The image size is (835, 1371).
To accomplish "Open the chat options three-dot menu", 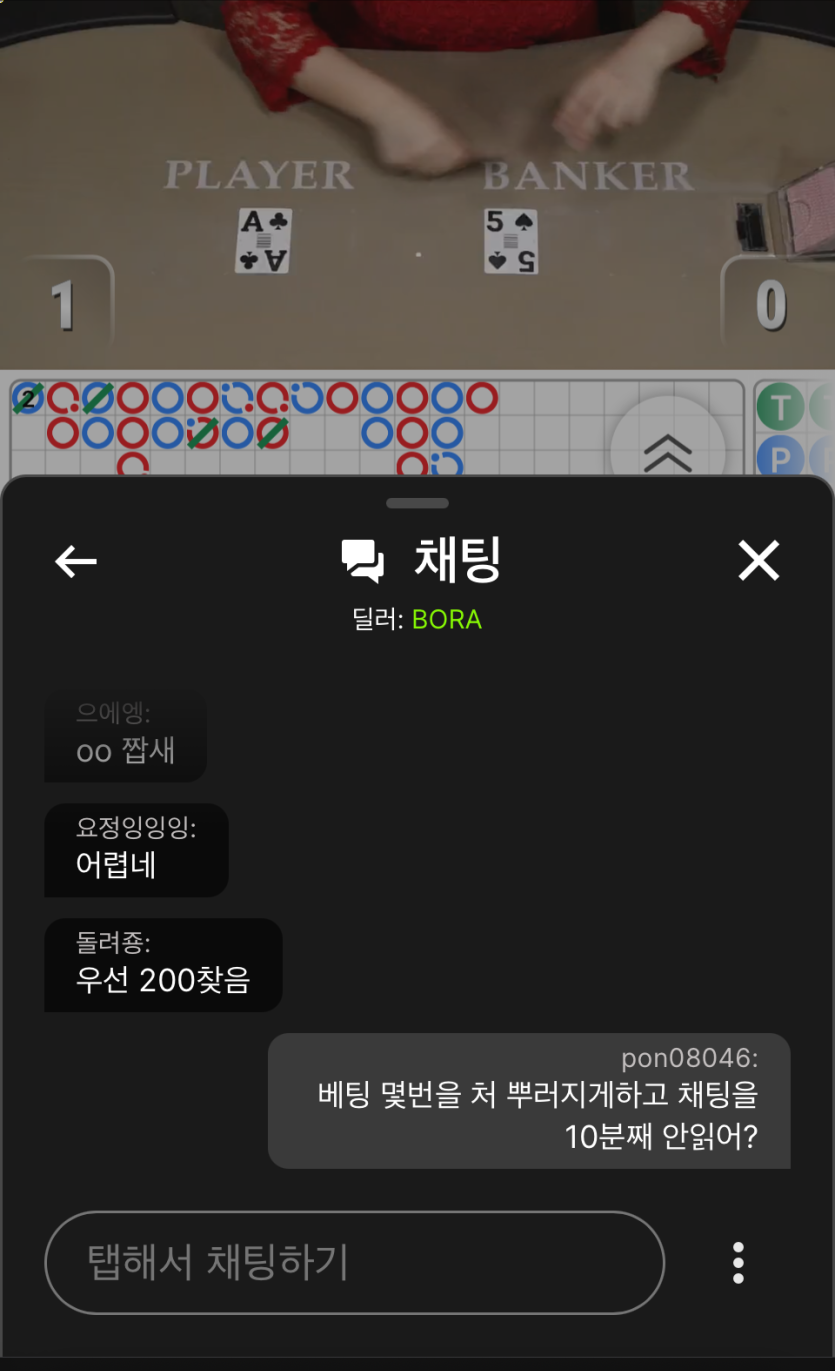I will coord(738,1263).
